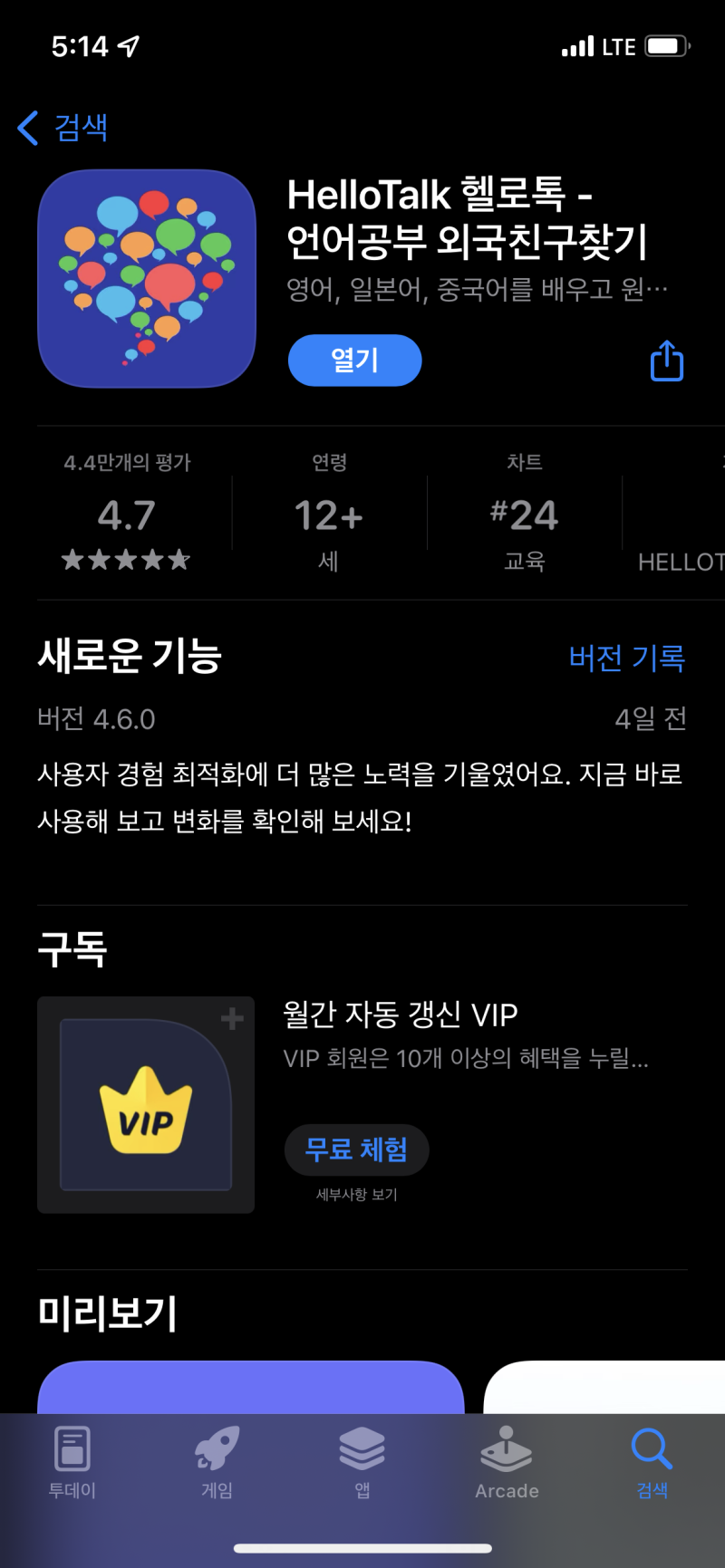Viewport: 725px width, 1568px height.
Task: Open HelloTalk with the 열기 button
Action: click(x=354, y=361)
